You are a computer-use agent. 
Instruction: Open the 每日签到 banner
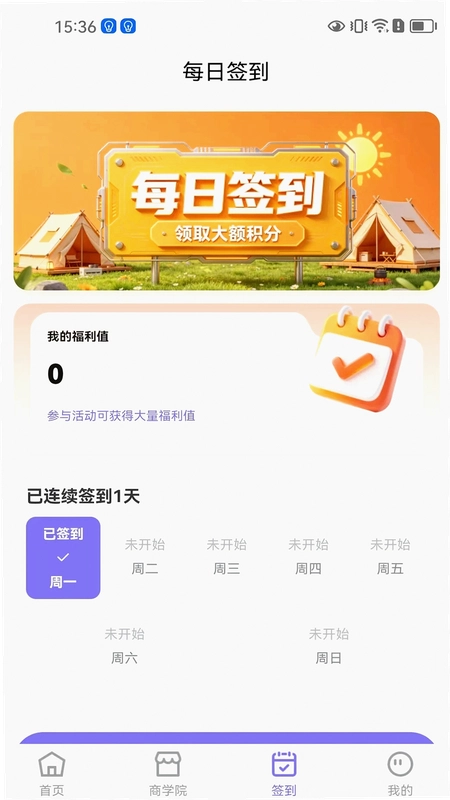pos(227,201)
